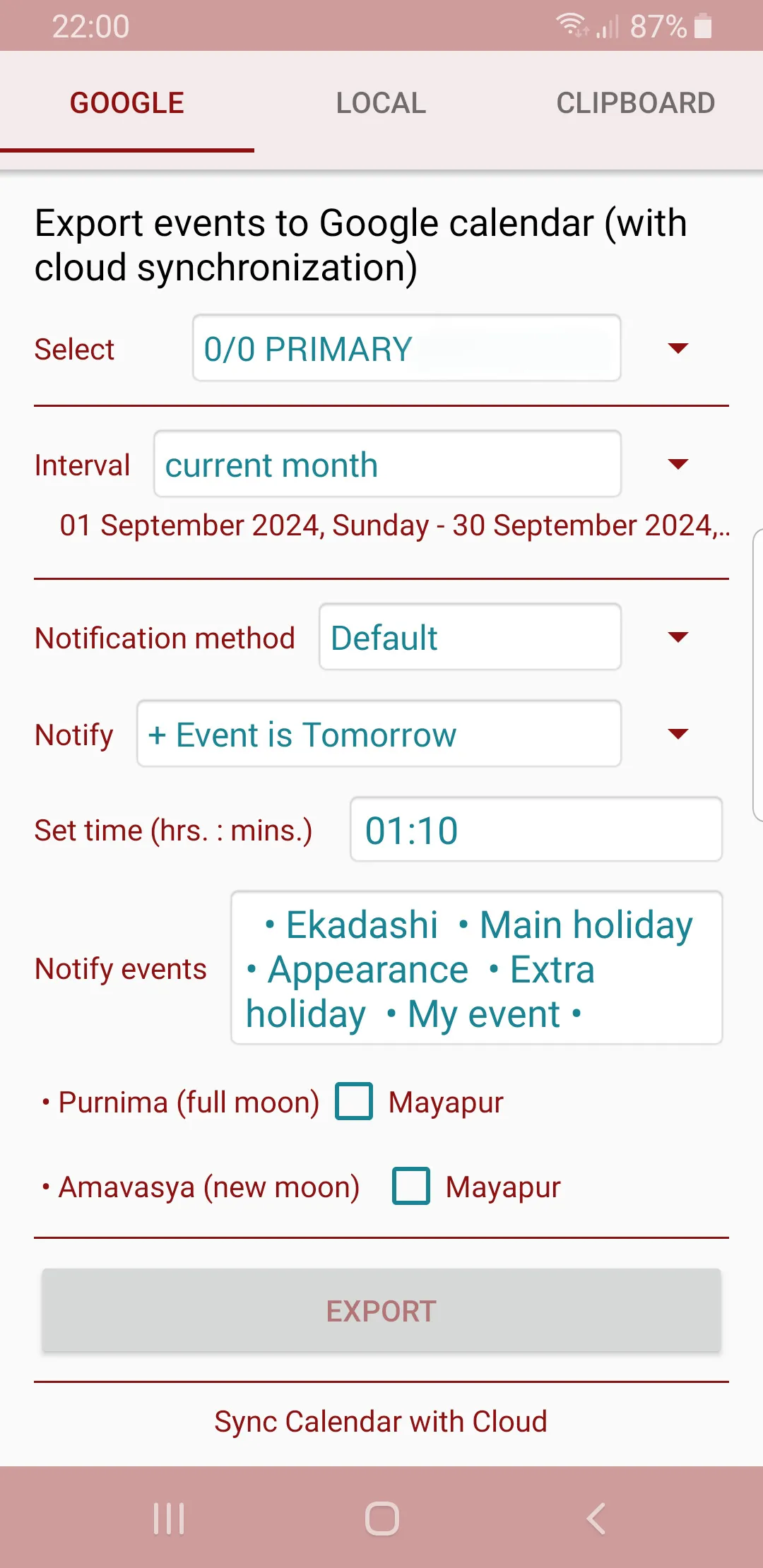Switch to the LOCAL tab
The image size is (763, 1568).
pyautogui.click(x=380, y=102)
